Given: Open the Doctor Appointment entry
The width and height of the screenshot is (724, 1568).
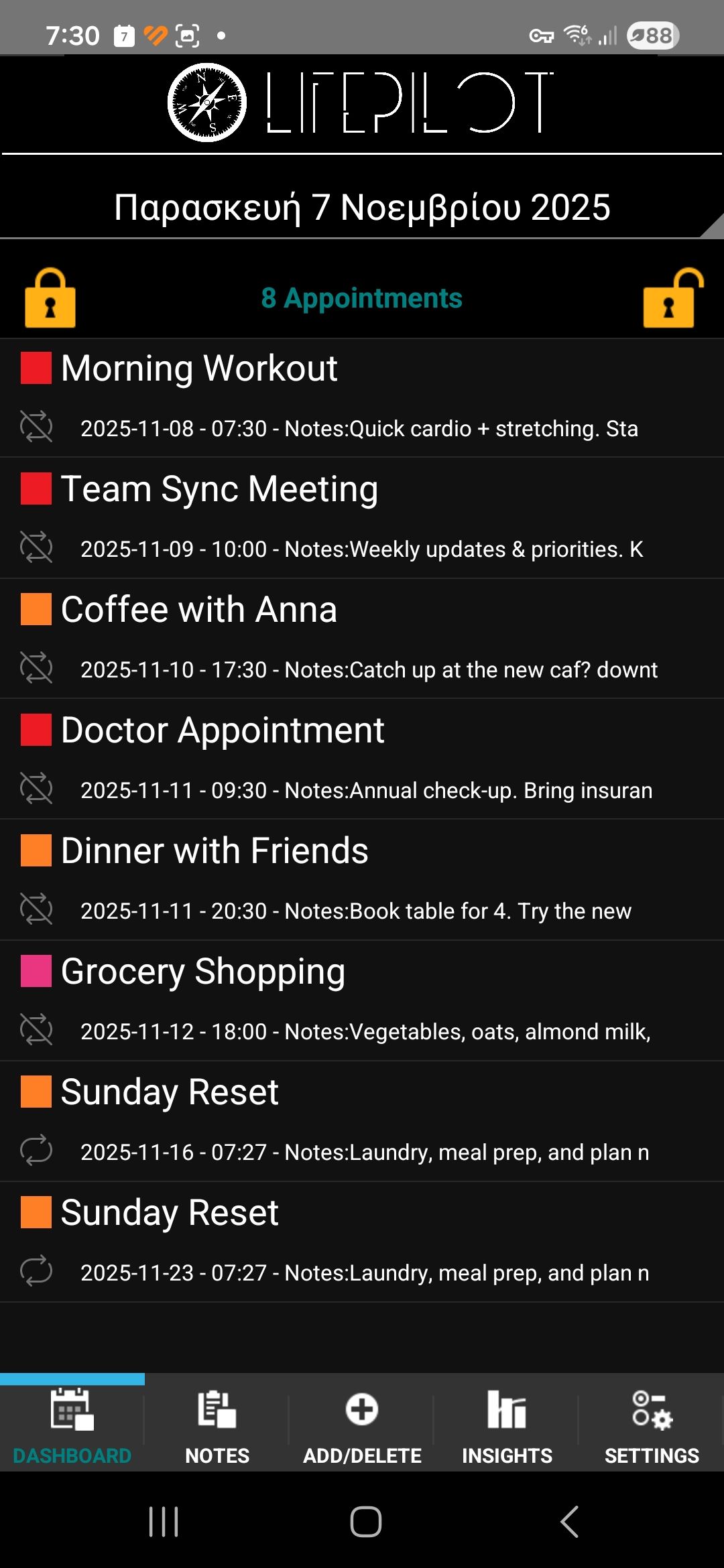Looking at the screenshot, I should pos(362,760).
